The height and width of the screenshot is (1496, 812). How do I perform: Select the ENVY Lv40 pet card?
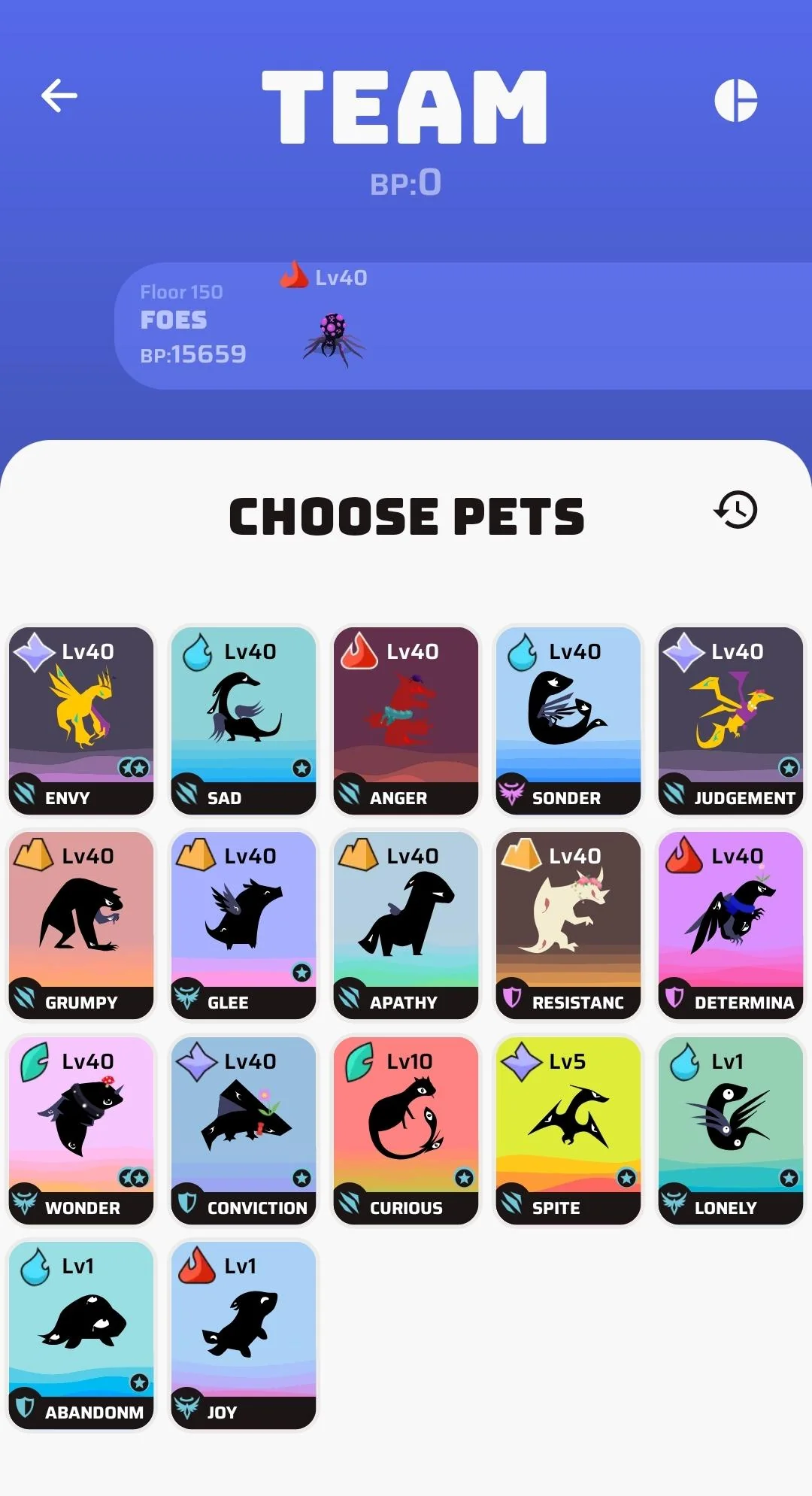click(x=80, y=717)
